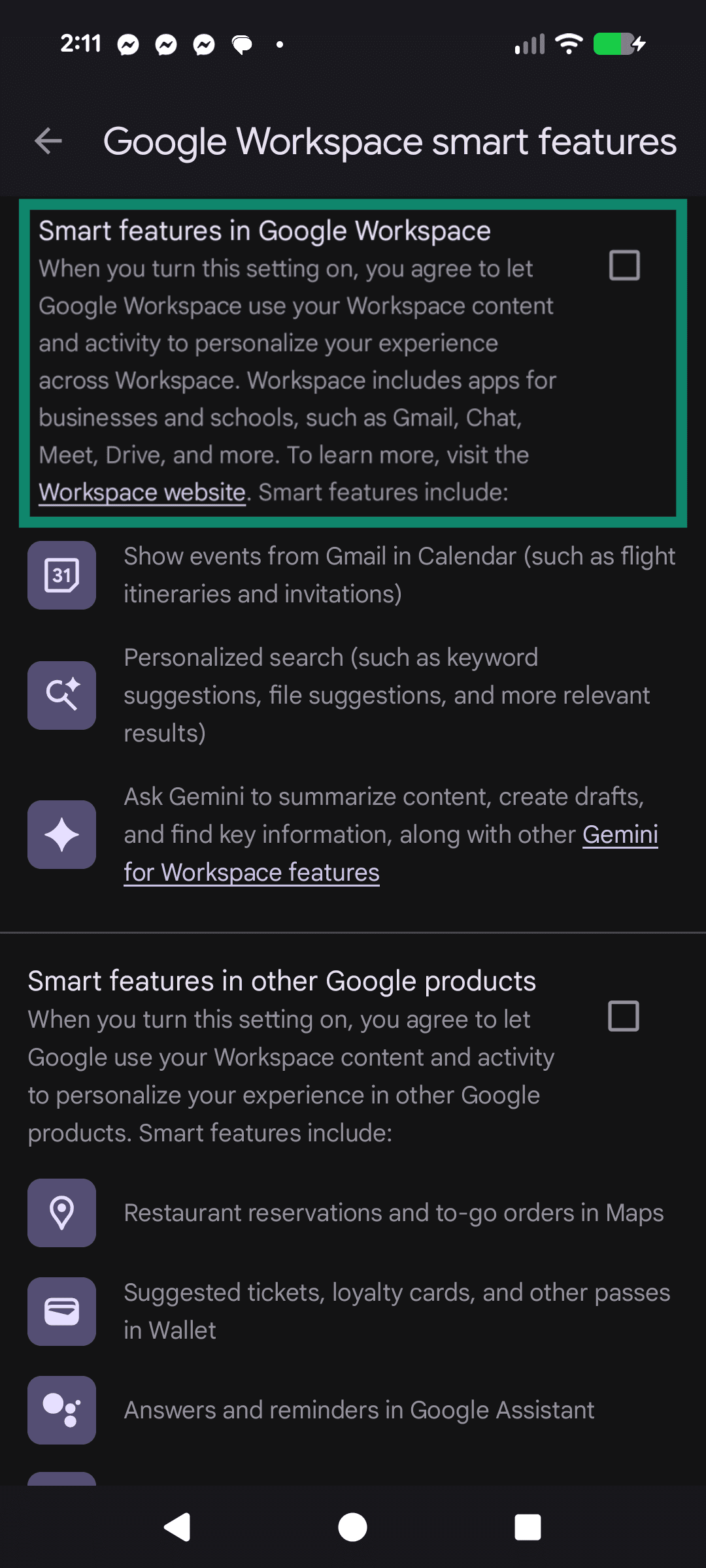Enable Smart features in Google Workspace
This screenshot has width=706, height=1568.
(625, 265)
